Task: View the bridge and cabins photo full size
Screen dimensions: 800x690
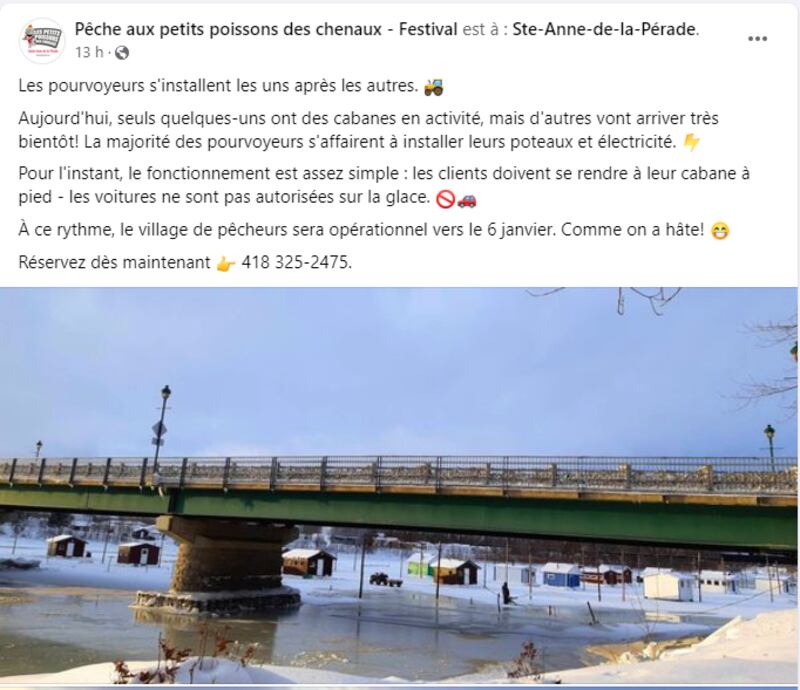Action: [400, 485]
